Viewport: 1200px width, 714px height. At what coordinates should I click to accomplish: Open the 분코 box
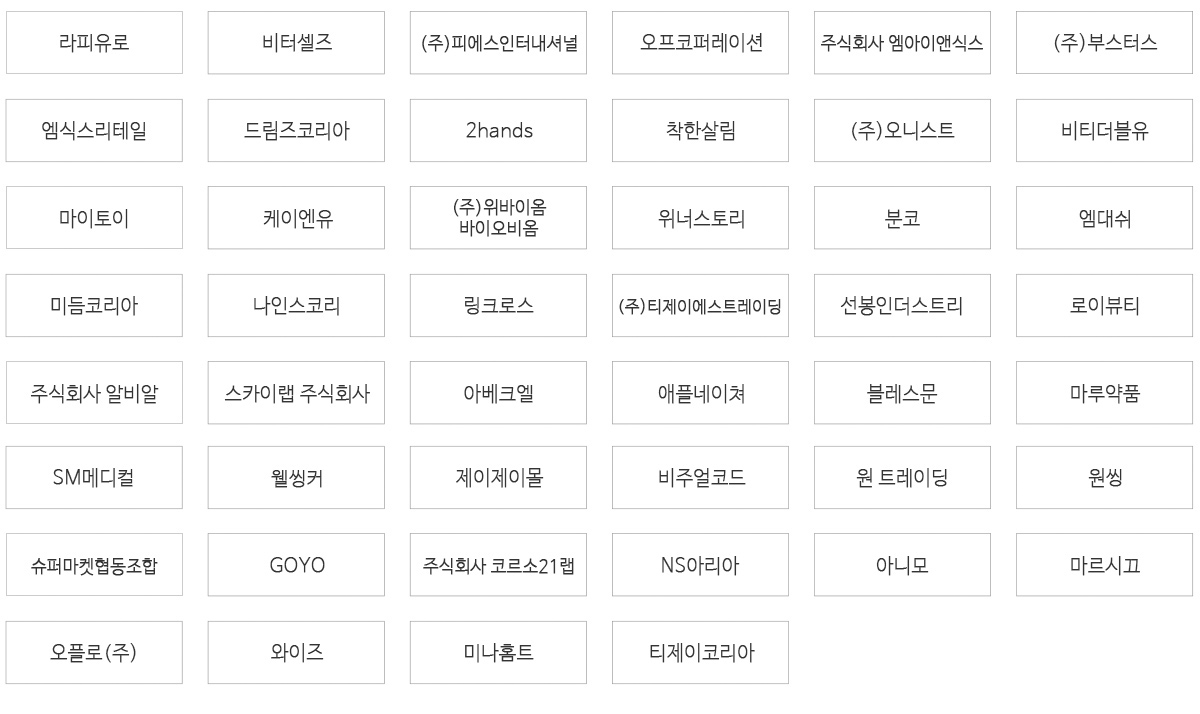902,218
